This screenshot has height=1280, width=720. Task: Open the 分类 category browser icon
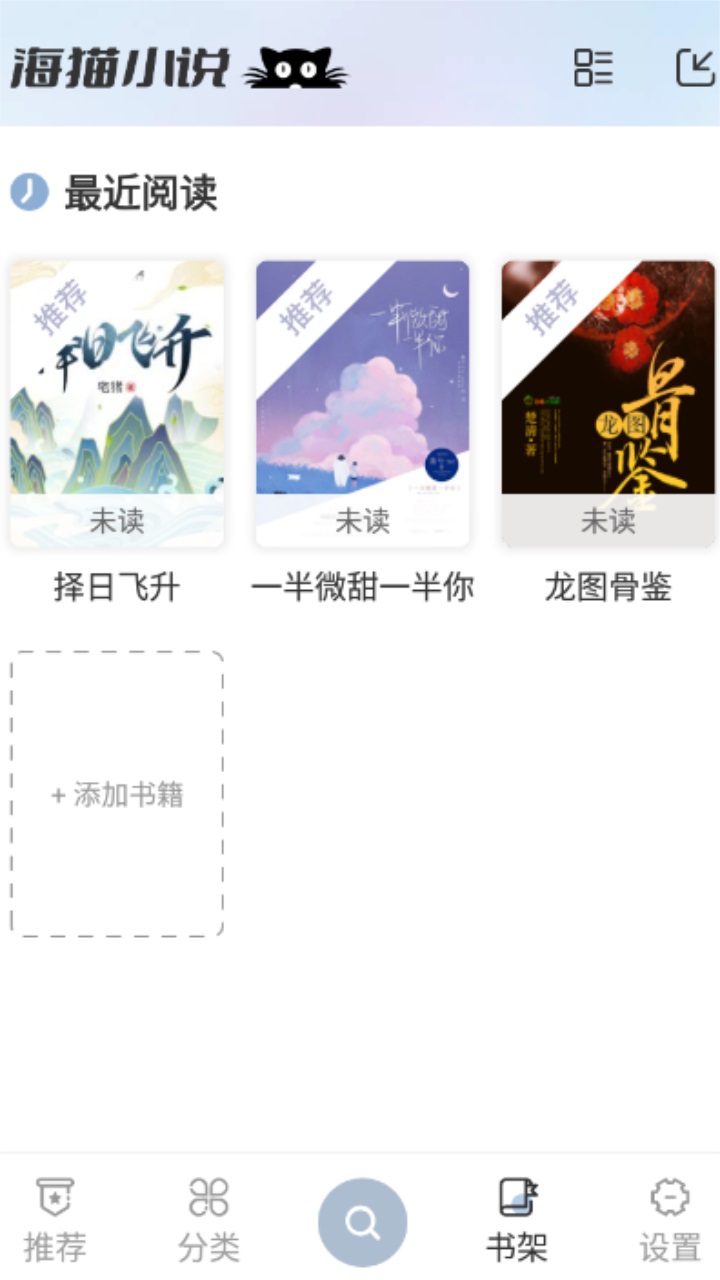tap(208, 1195)
